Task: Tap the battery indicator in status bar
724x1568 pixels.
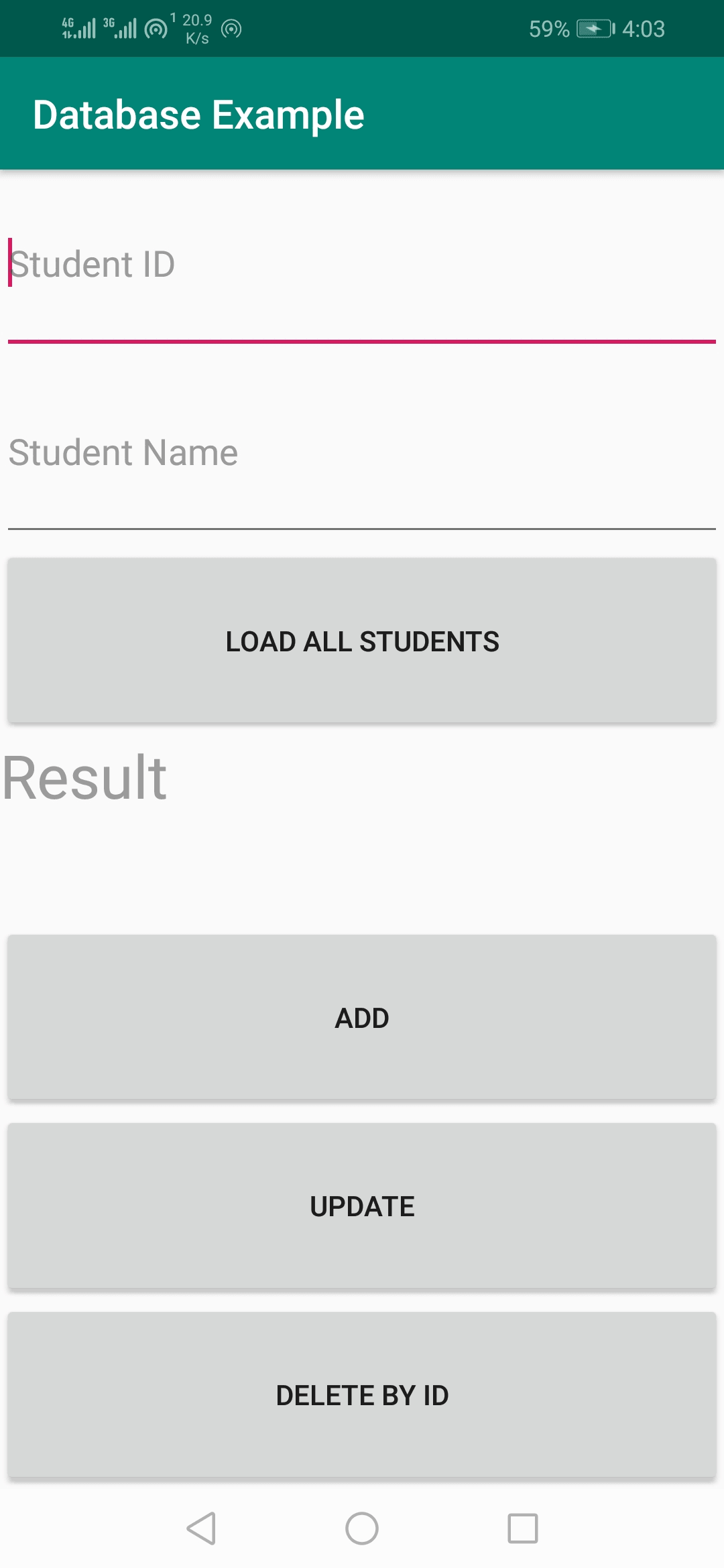Action: (x=593, y=28)
